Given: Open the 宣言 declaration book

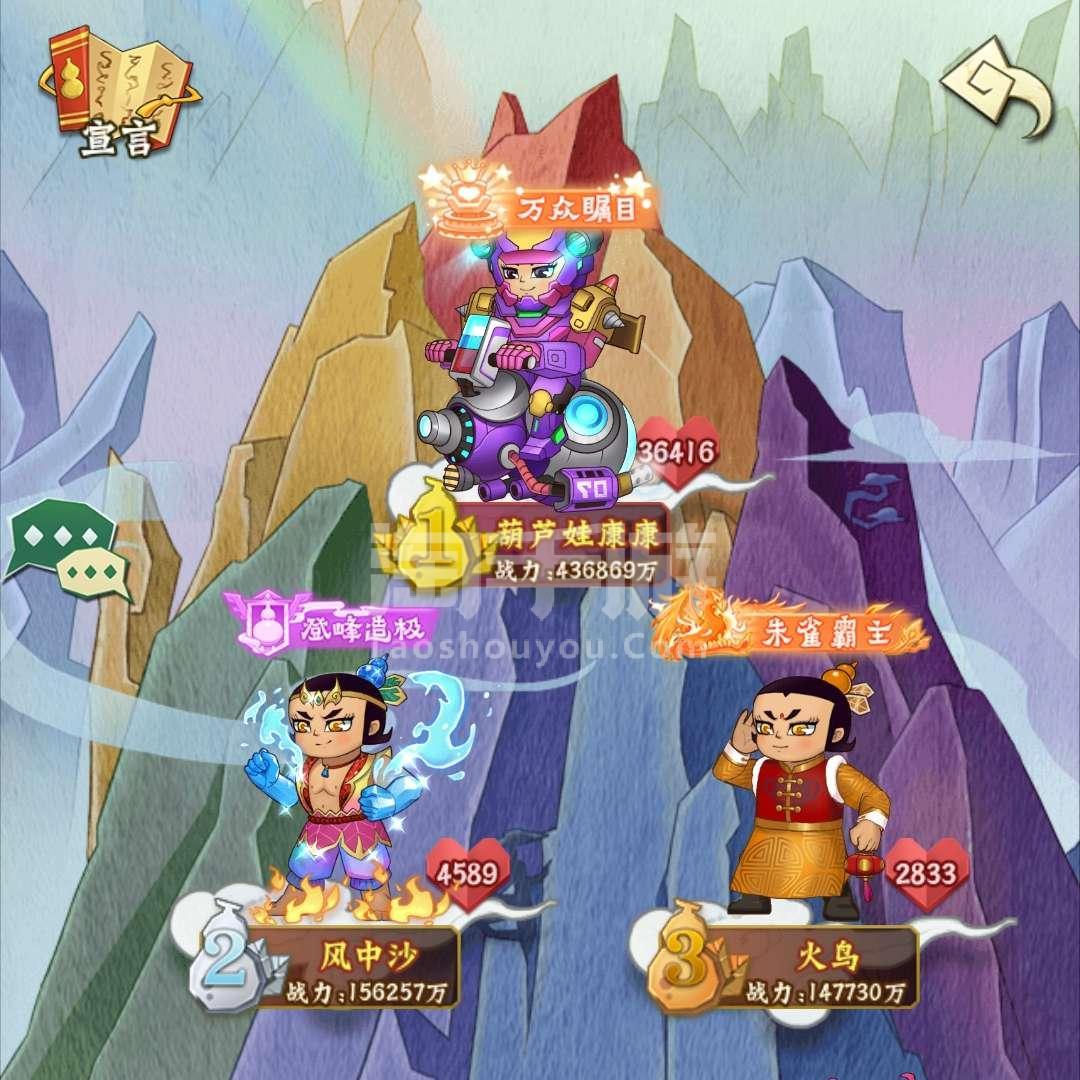Looking at the screenshot, I should [x=118, y=95].
